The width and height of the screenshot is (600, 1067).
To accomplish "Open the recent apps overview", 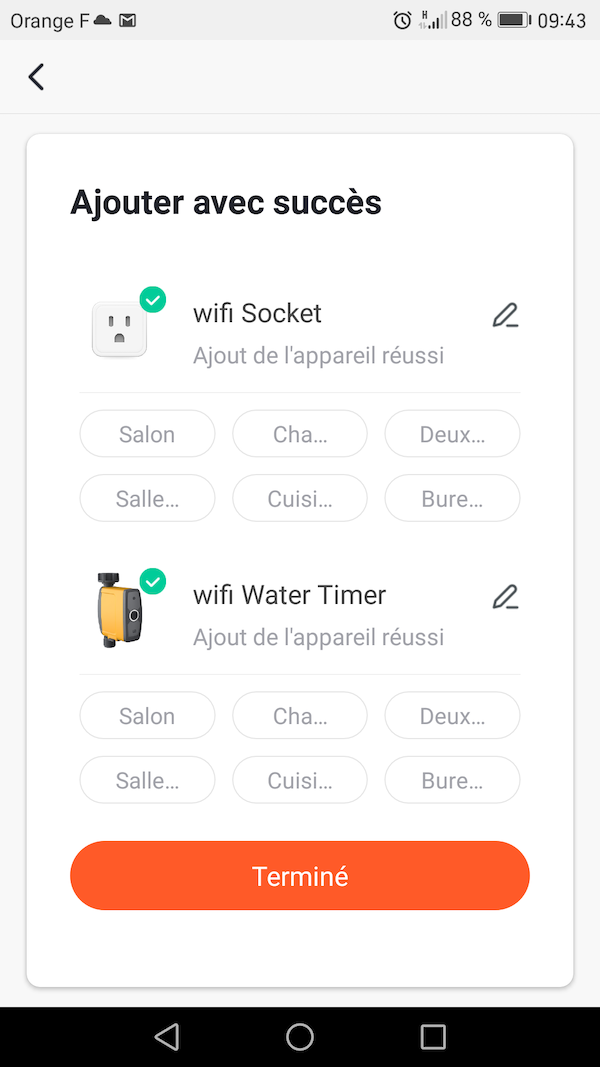I will click(x=433, y=1037).
